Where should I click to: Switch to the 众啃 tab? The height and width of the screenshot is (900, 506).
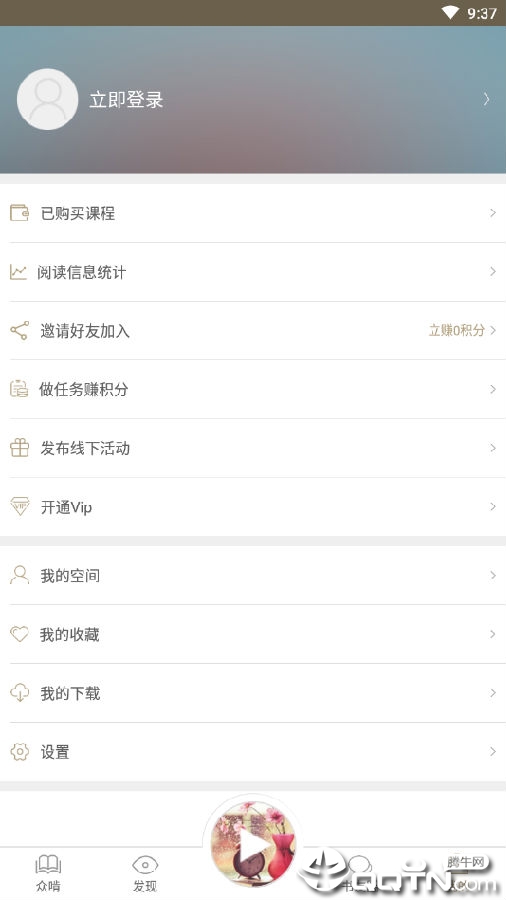click(48, 873)
